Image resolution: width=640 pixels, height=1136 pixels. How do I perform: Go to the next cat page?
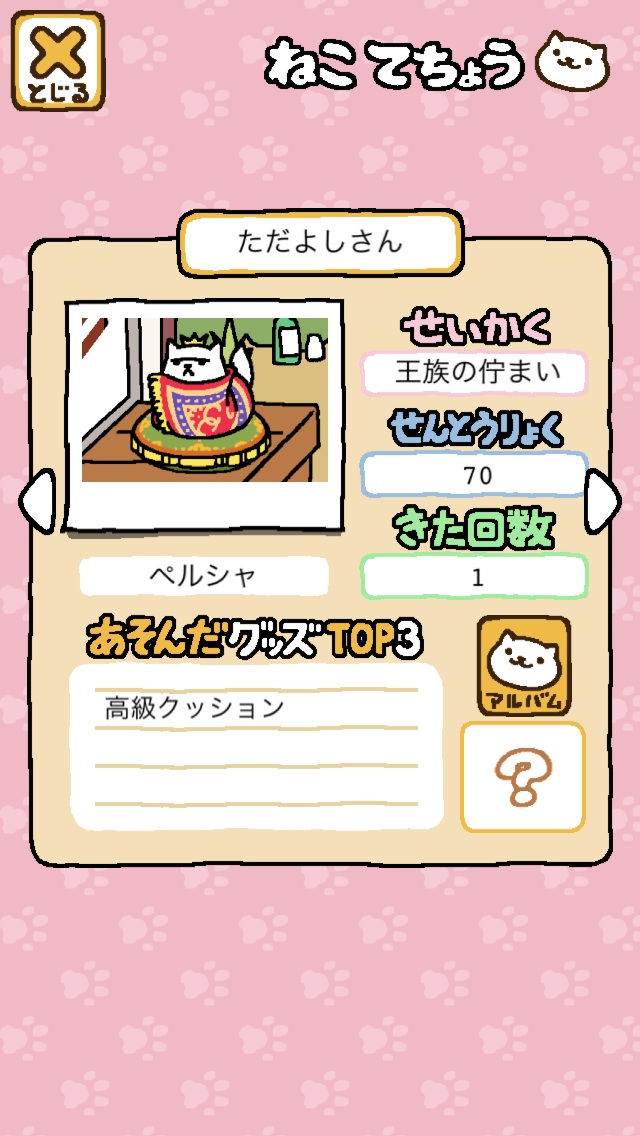602,501
